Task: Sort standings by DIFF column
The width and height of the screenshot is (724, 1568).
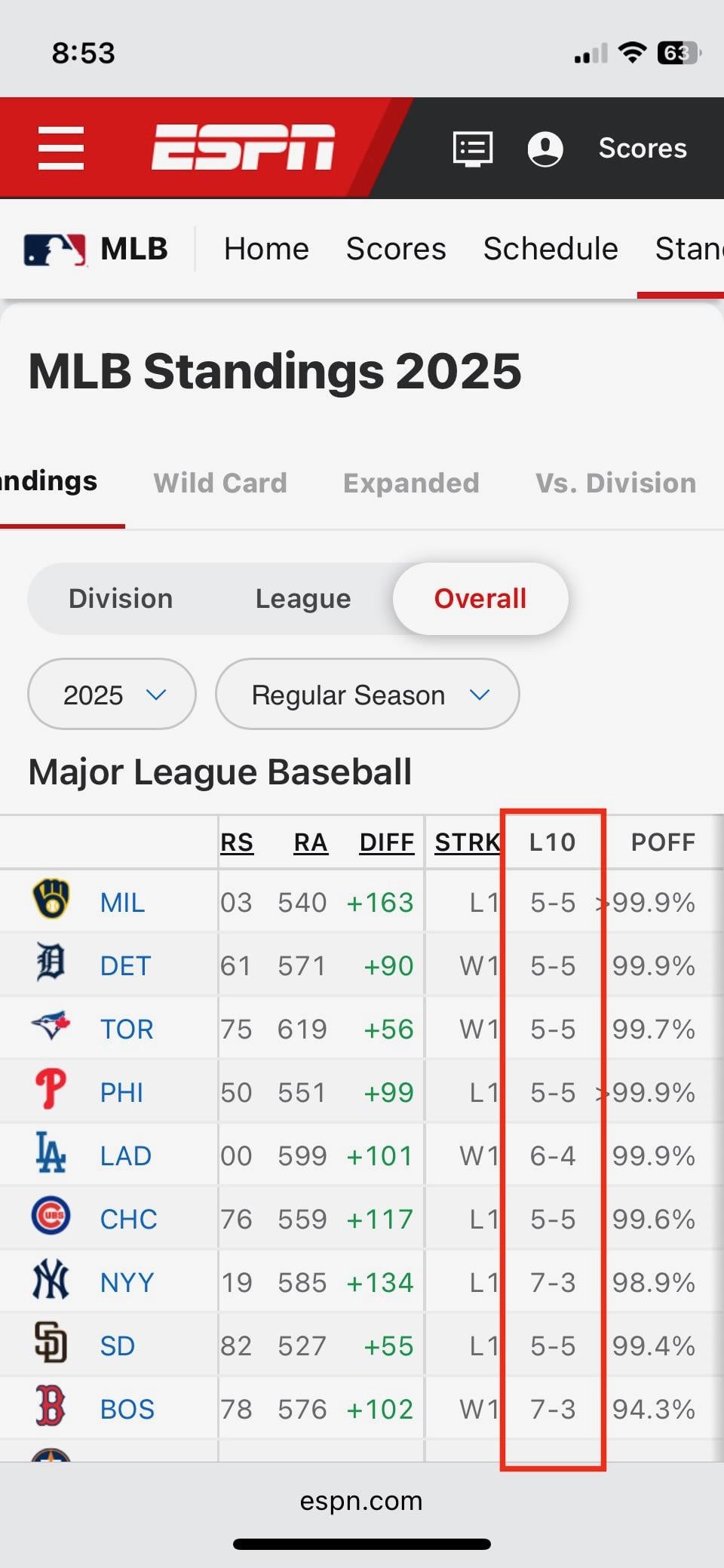Action: 387,842
